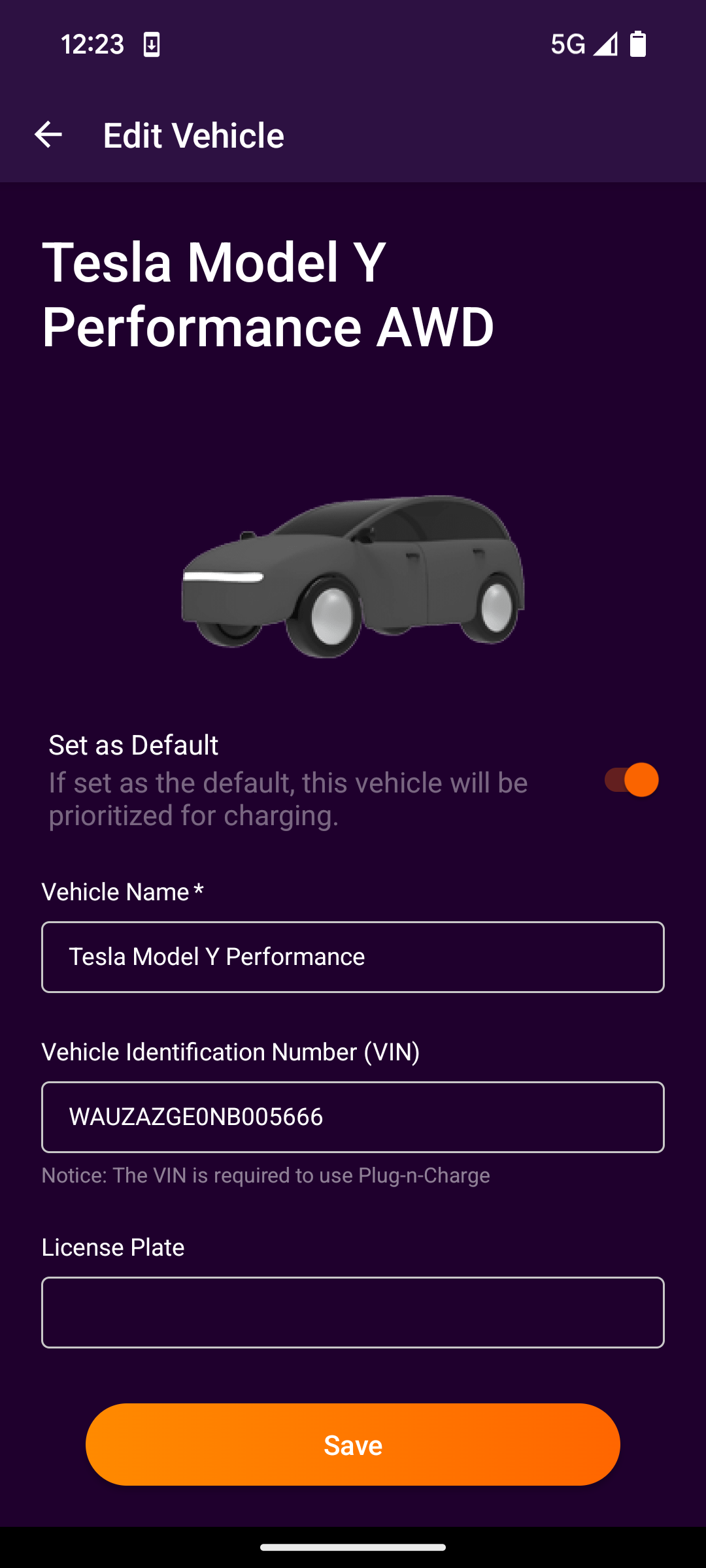Save the vehicle changes
Image resolution: width=706 pixels, height=1568 pixels.
[x=353, y=1445]
